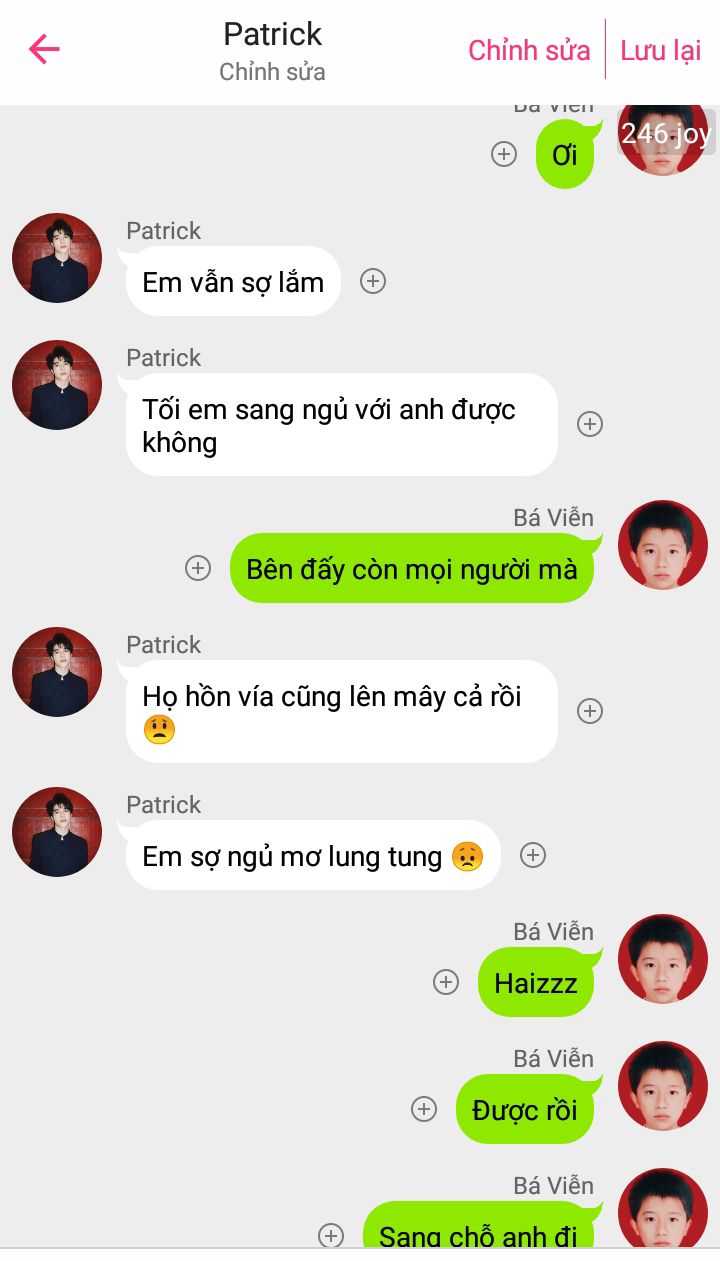Tap the plus beside "Tối em sang ngủ với anh"

click(590, 424)
